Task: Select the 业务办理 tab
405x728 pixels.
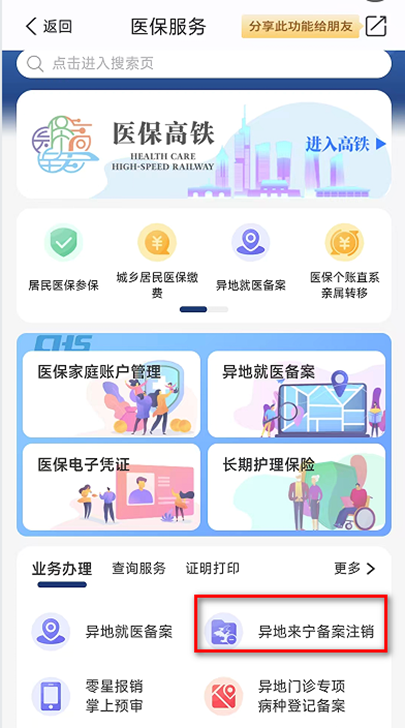Action: (x=62, y=569)
